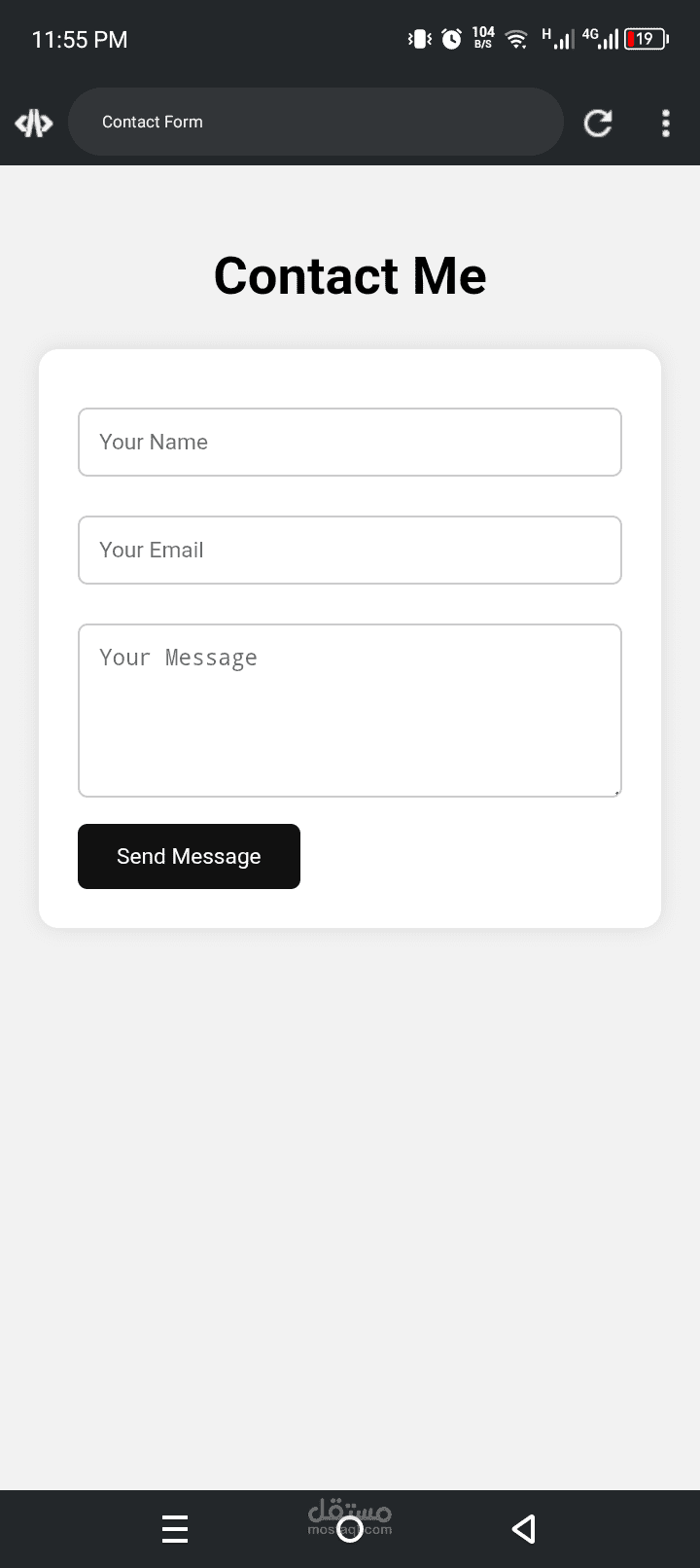Screen dimensions: 700x1568
Task: Tap the reload page icon
Action: pos(598,122)
